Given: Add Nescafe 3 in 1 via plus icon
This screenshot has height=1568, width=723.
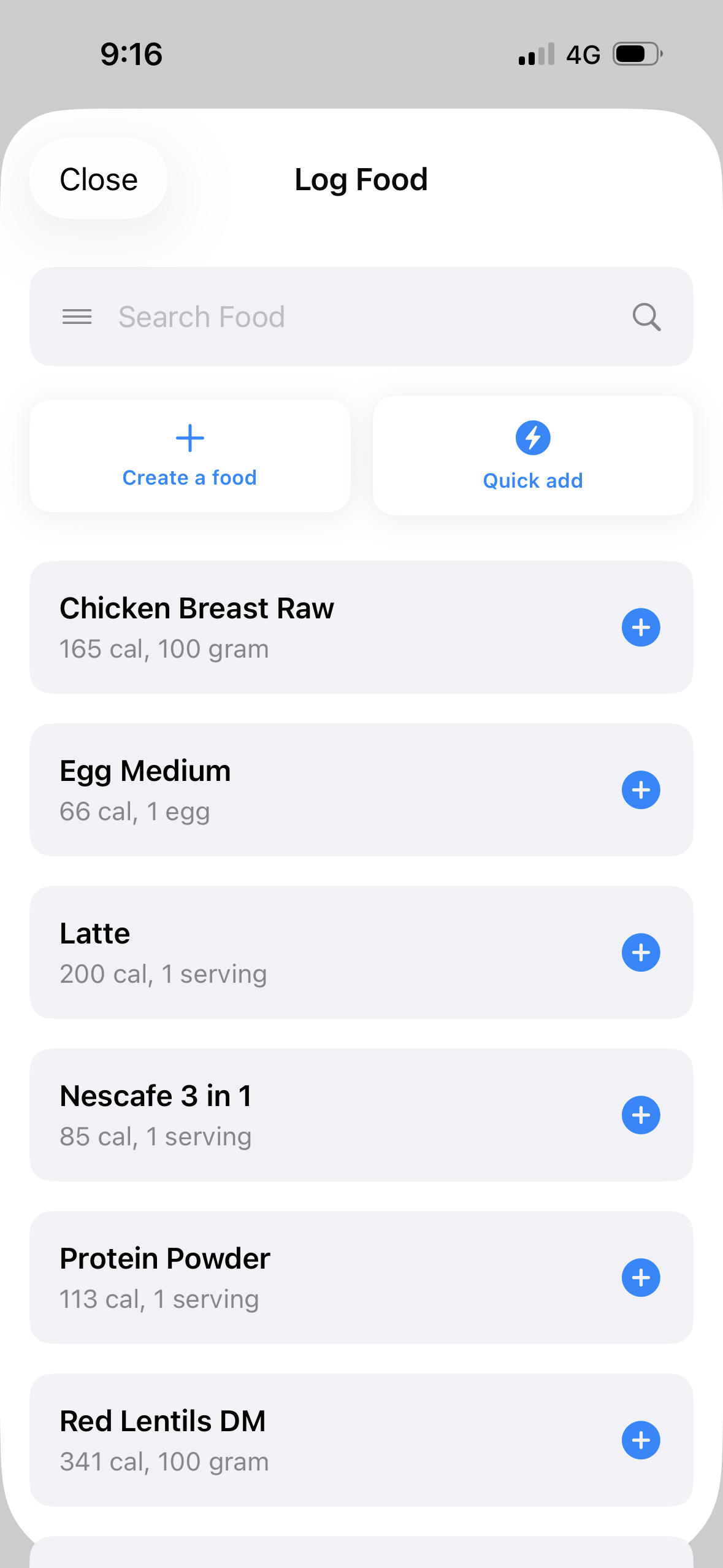Looking at the screenshot, I should (x=641, y=1115).
